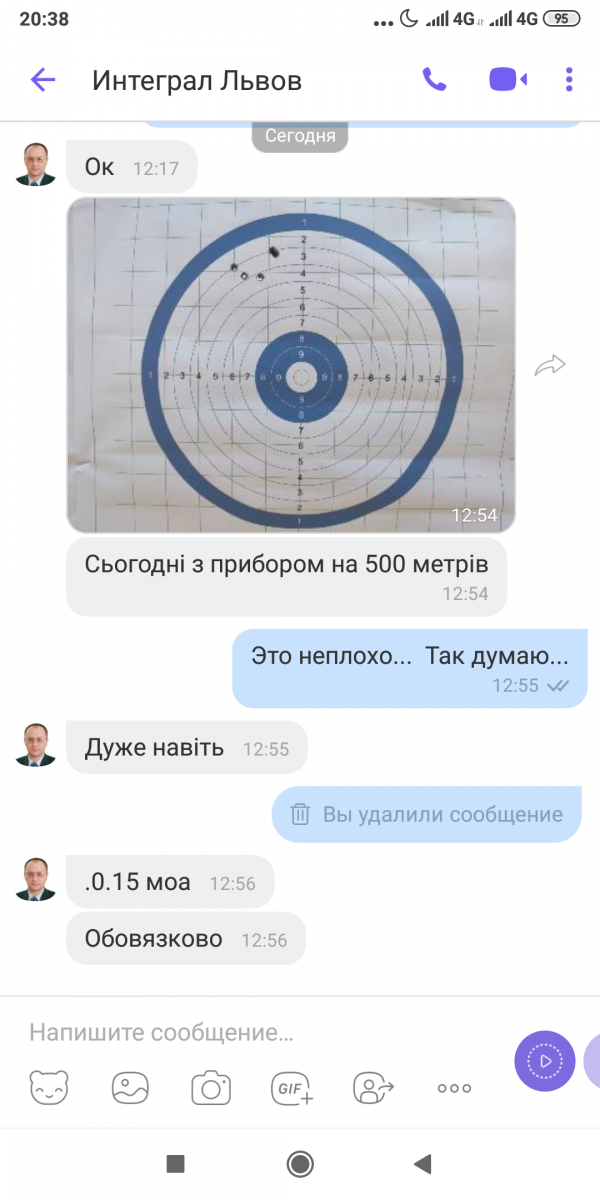This screenshot has height=1200, width=600.
Task: Open the sticker picker bear icon
Action: [49, 1087]
